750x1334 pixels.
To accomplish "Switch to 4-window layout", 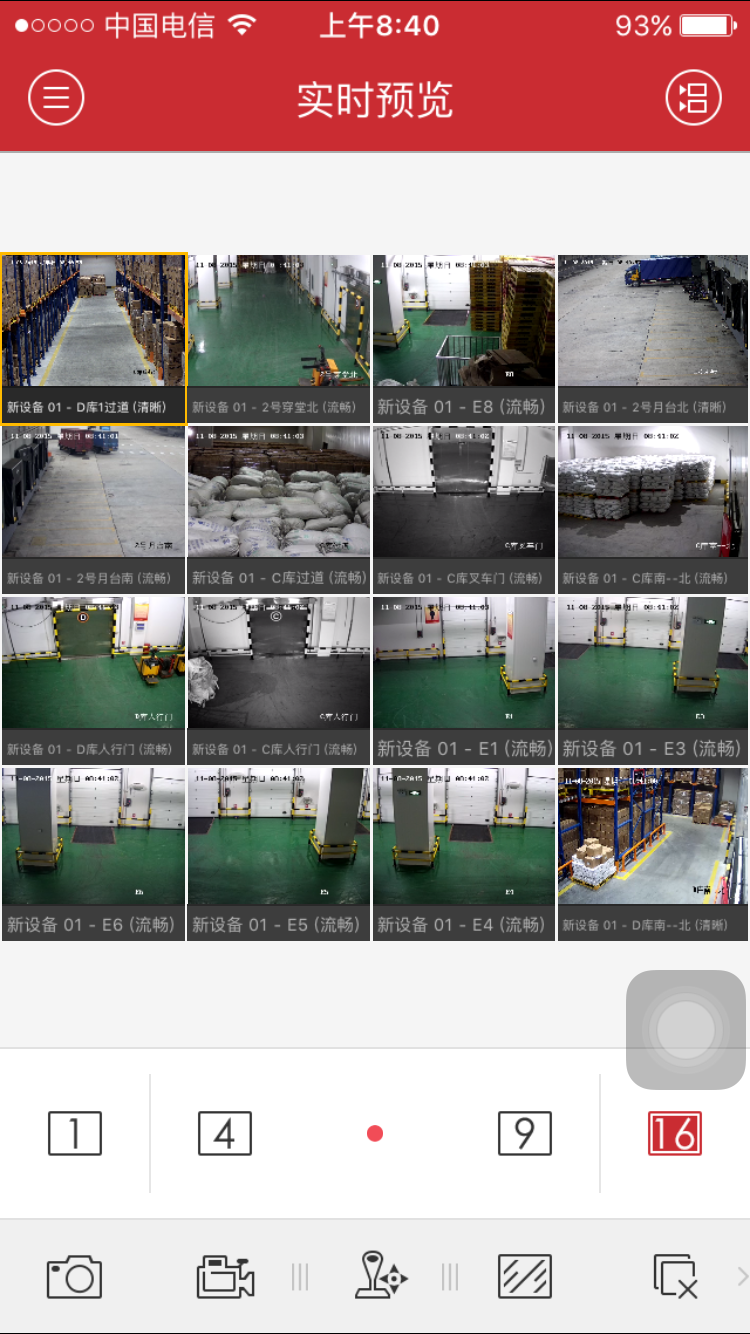I will pos(225,1133).
